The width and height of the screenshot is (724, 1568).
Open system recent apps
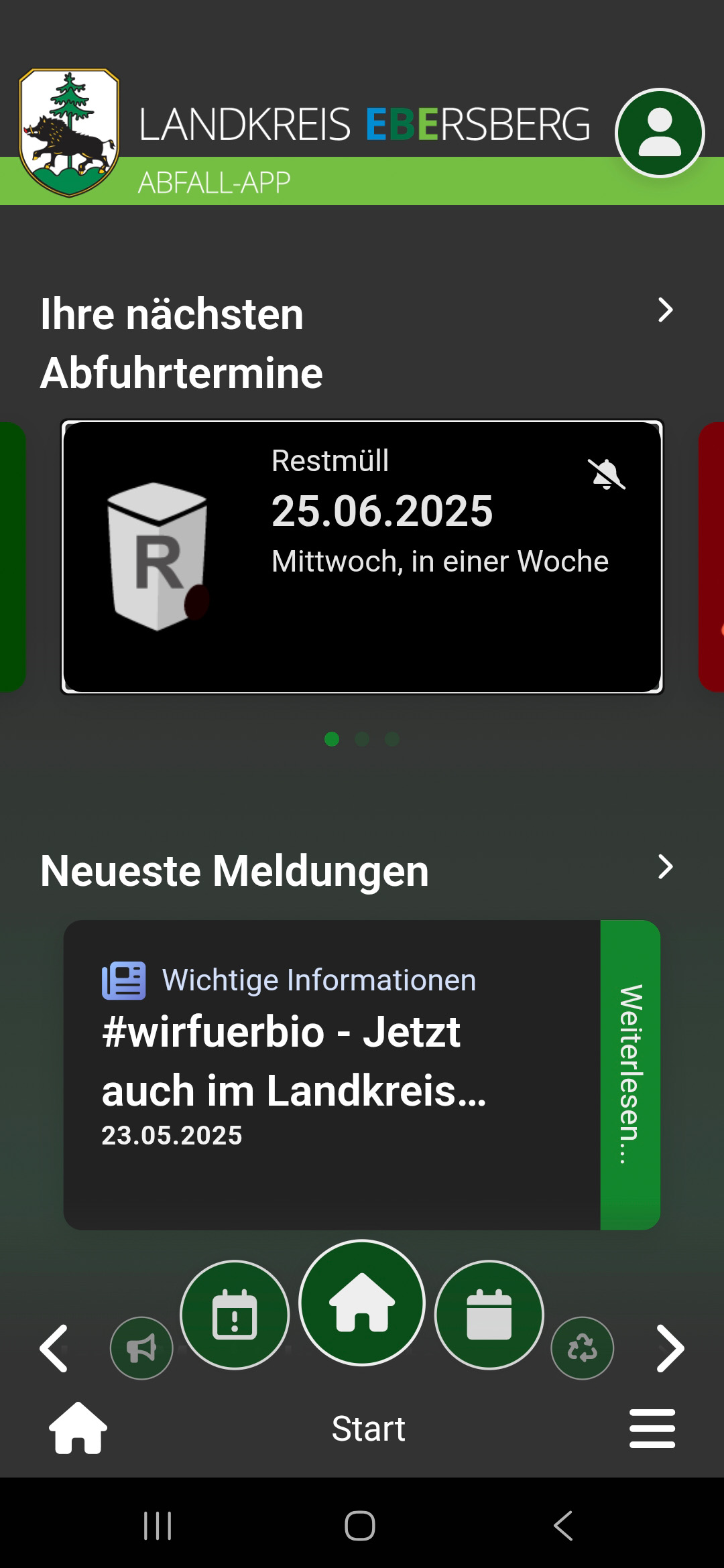click(x=158, y=1526)
